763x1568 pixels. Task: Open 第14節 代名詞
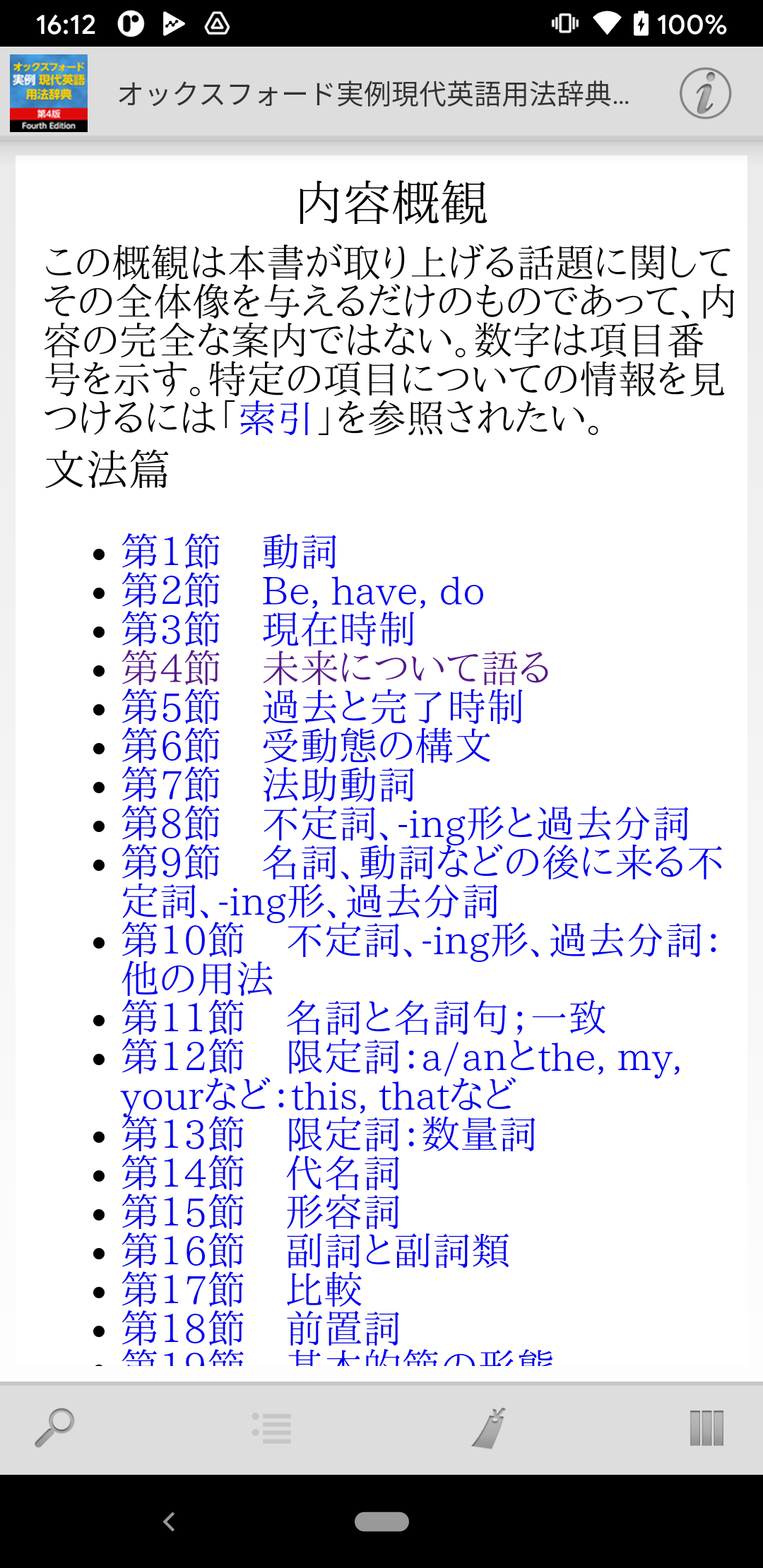tap(261, 1173)
